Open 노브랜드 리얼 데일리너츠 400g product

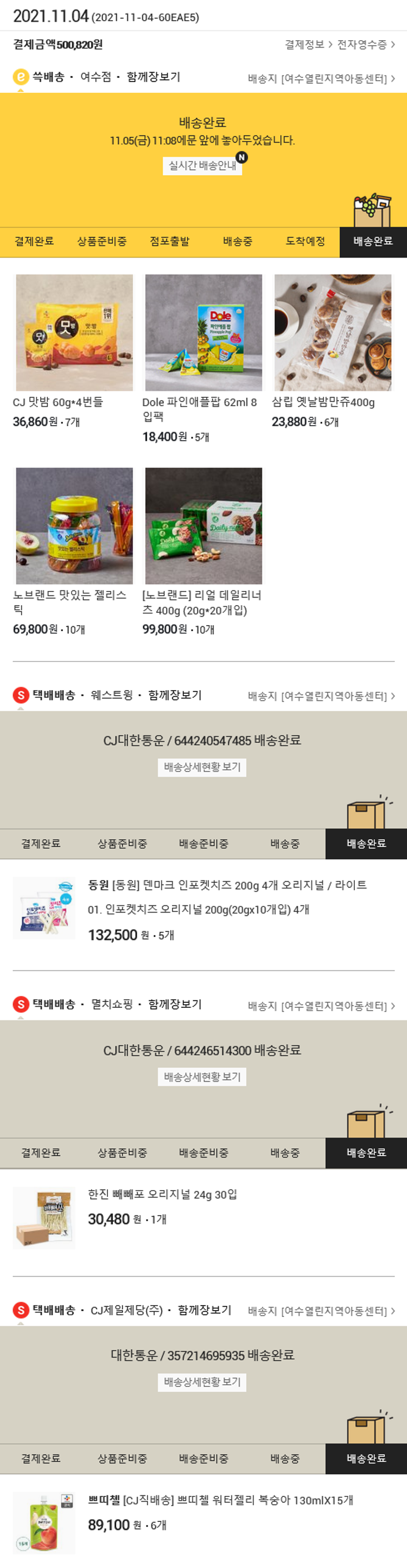coord(203,526)
